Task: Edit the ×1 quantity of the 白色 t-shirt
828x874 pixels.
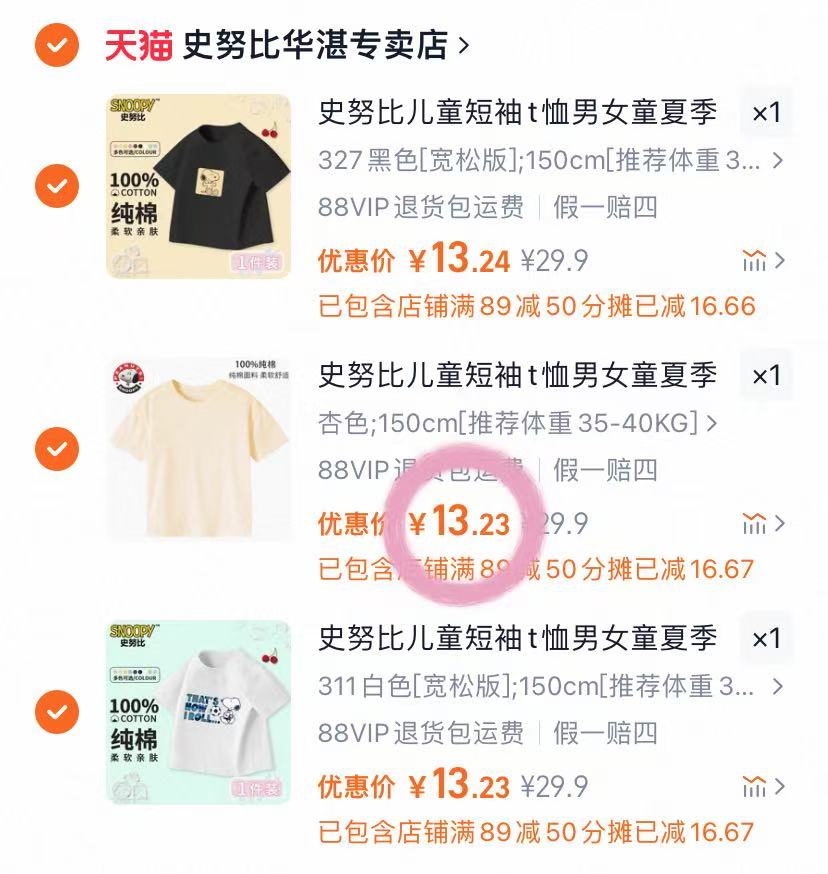Action: [766, 639]
